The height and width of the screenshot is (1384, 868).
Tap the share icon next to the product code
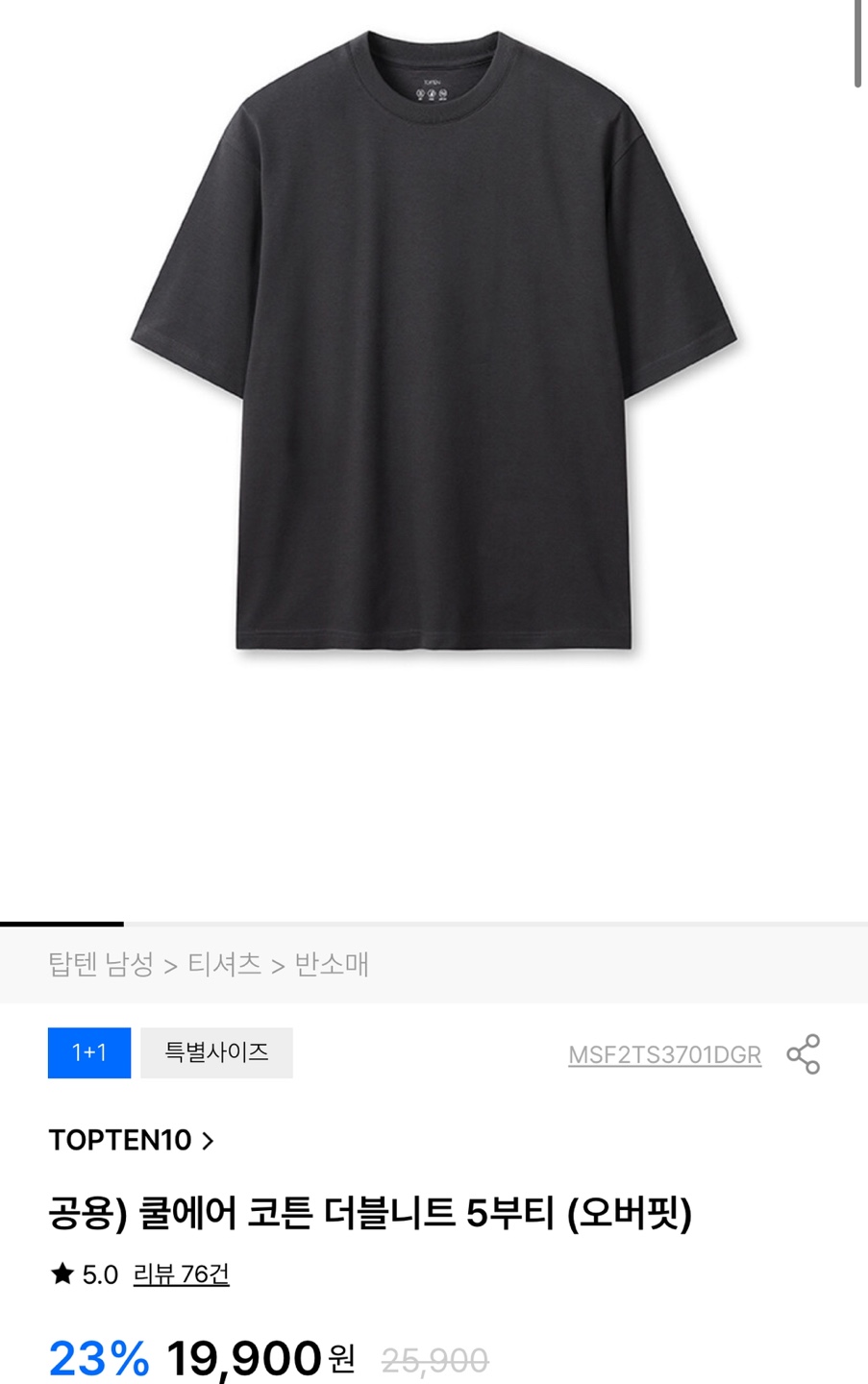pos(805,1053)
